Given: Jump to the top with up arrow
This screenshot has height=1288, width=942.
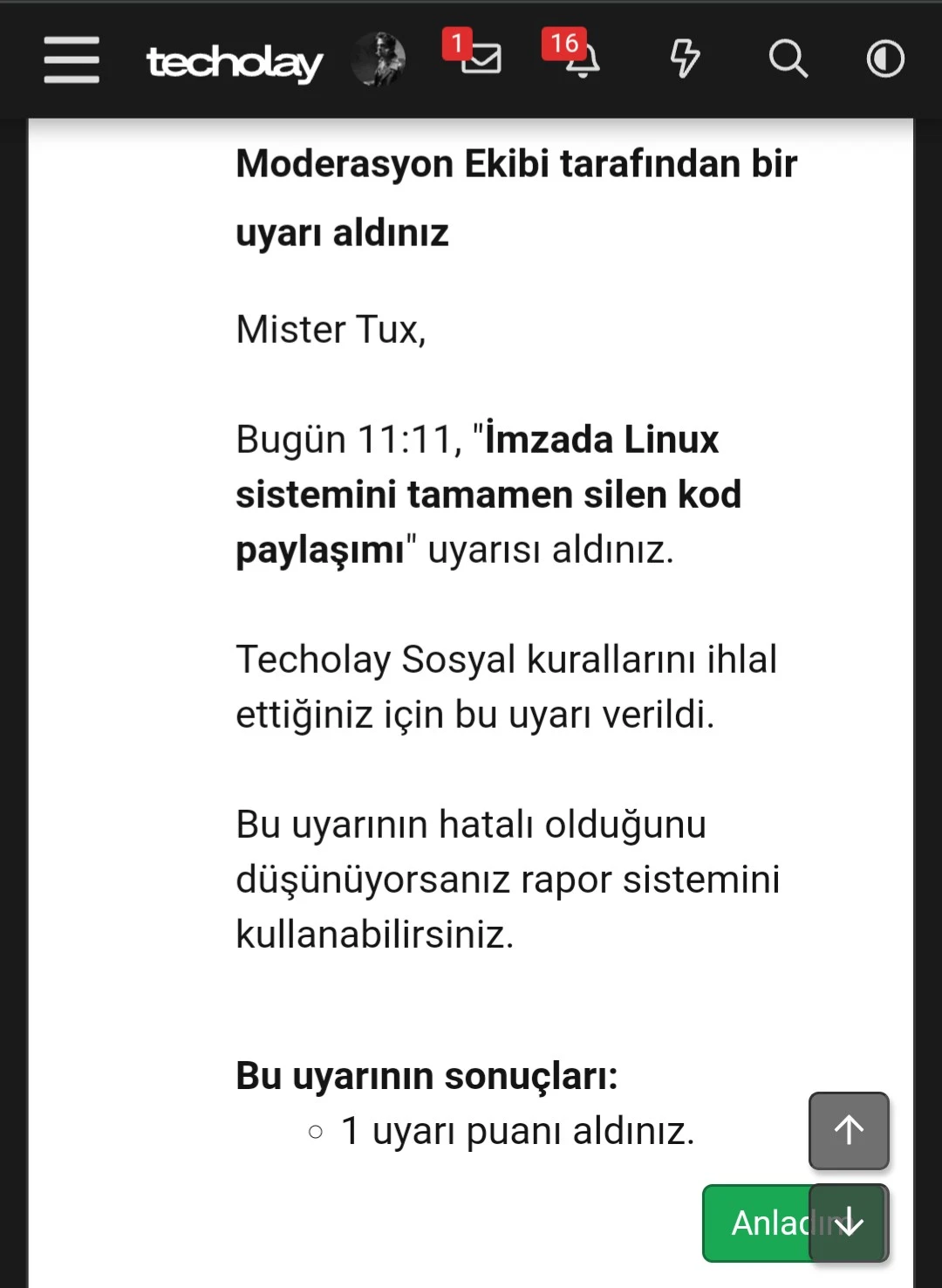Looking at the screenshot, I should tap(849, 1130).
